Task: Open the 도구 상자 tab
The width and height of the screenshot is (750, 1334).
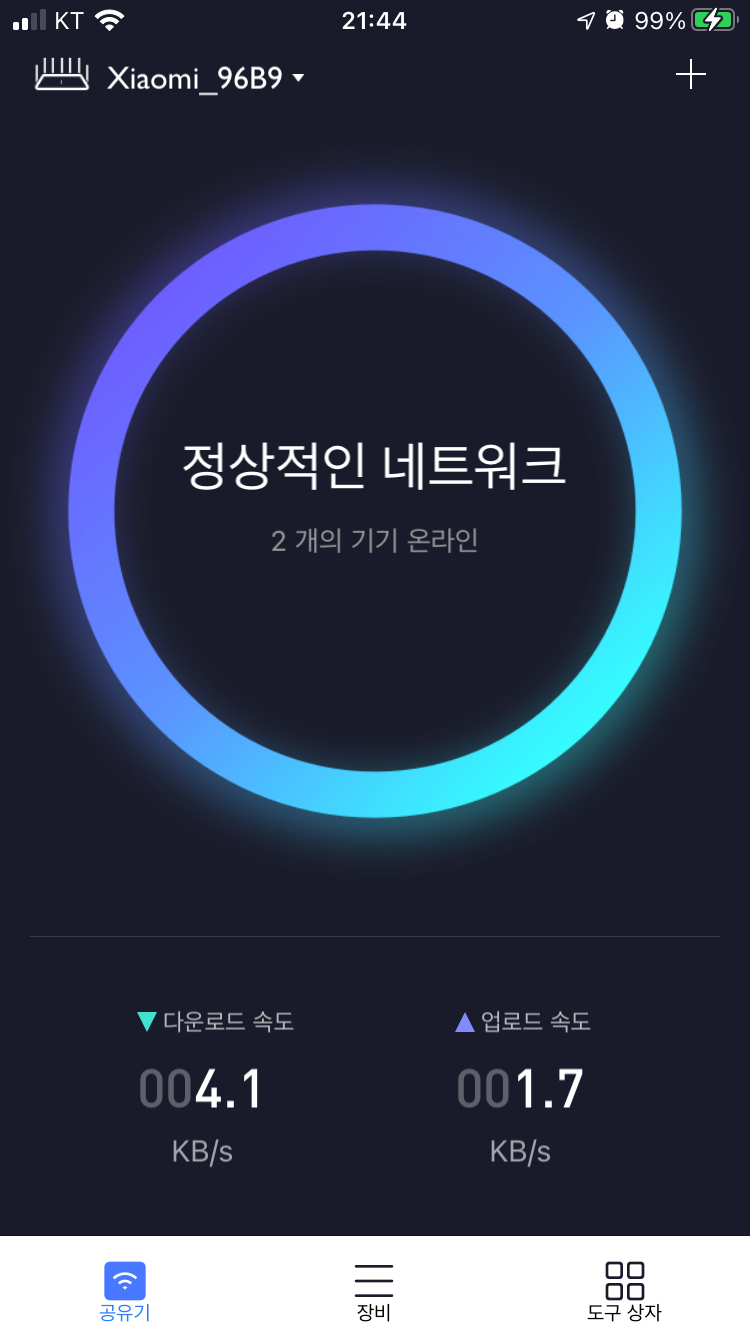Action: 624,1291
